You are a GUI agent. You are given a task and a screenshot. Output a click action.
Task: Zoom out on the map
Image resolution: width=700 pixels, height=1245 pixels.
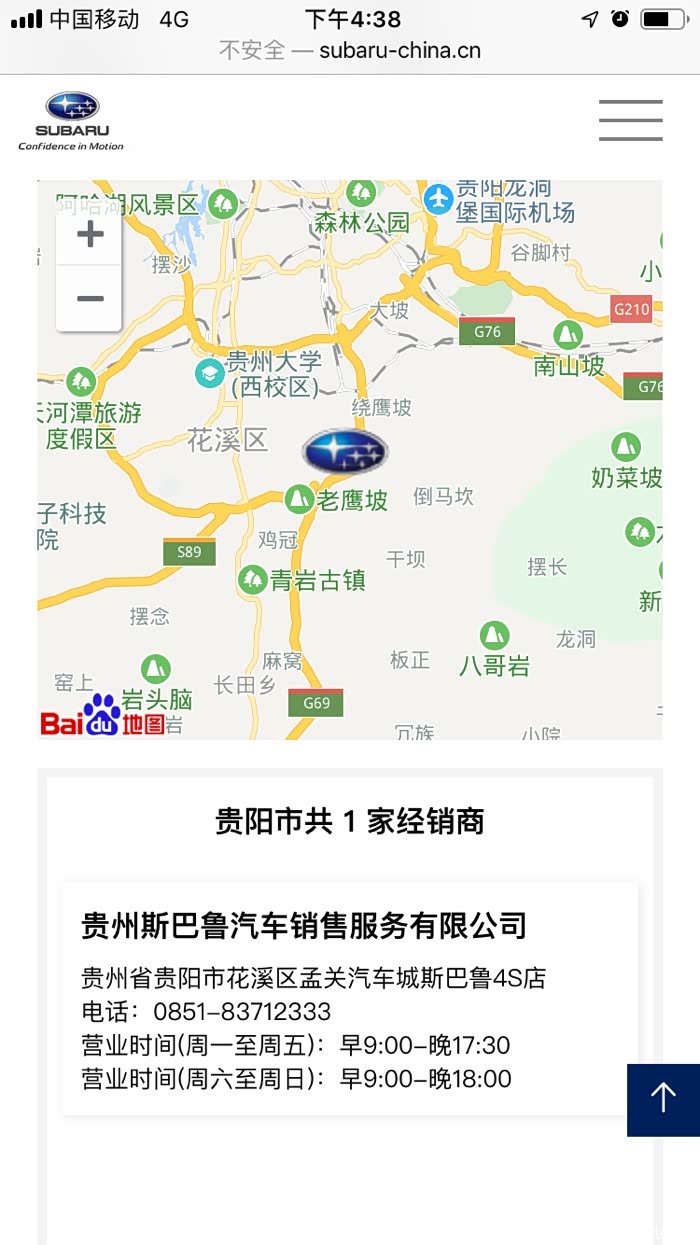pos(90,298)
